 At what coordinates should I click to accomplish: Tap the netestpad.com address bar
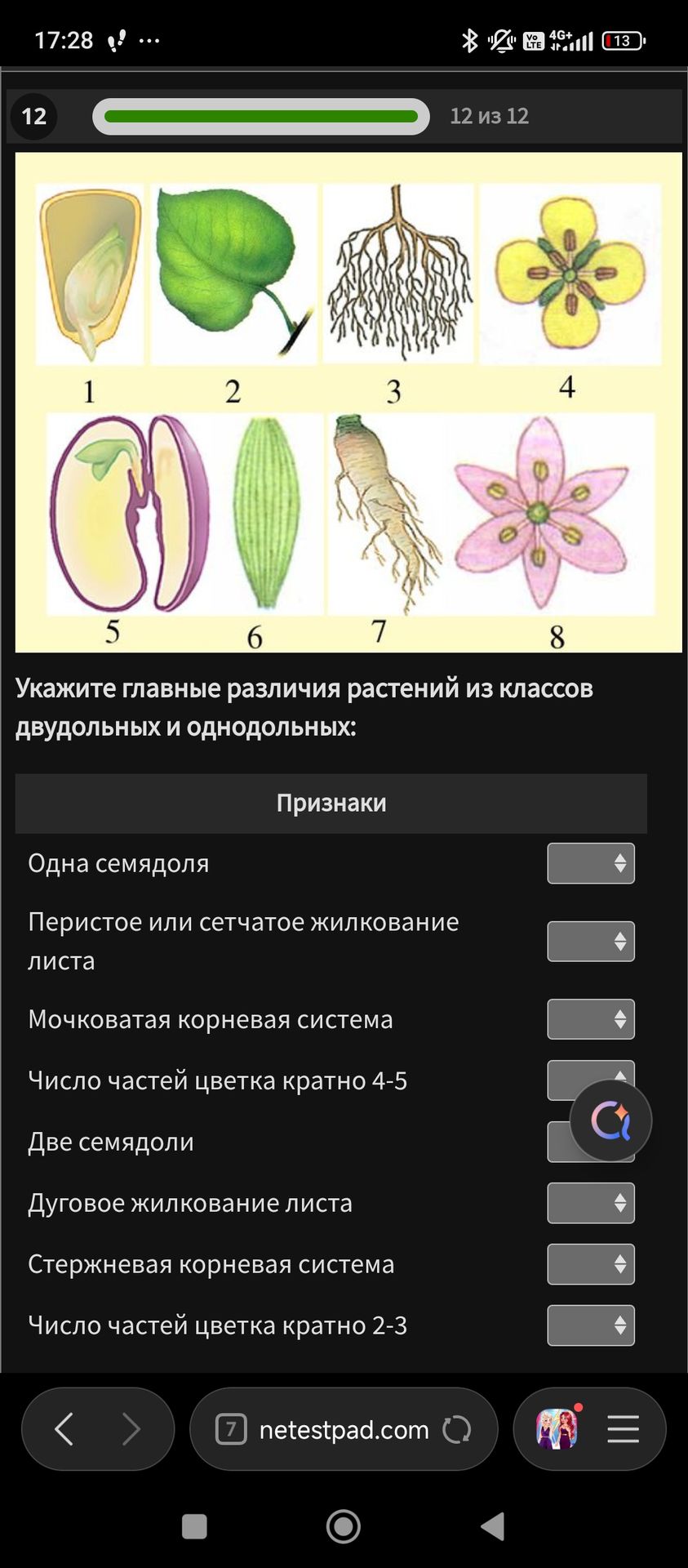343,1429
